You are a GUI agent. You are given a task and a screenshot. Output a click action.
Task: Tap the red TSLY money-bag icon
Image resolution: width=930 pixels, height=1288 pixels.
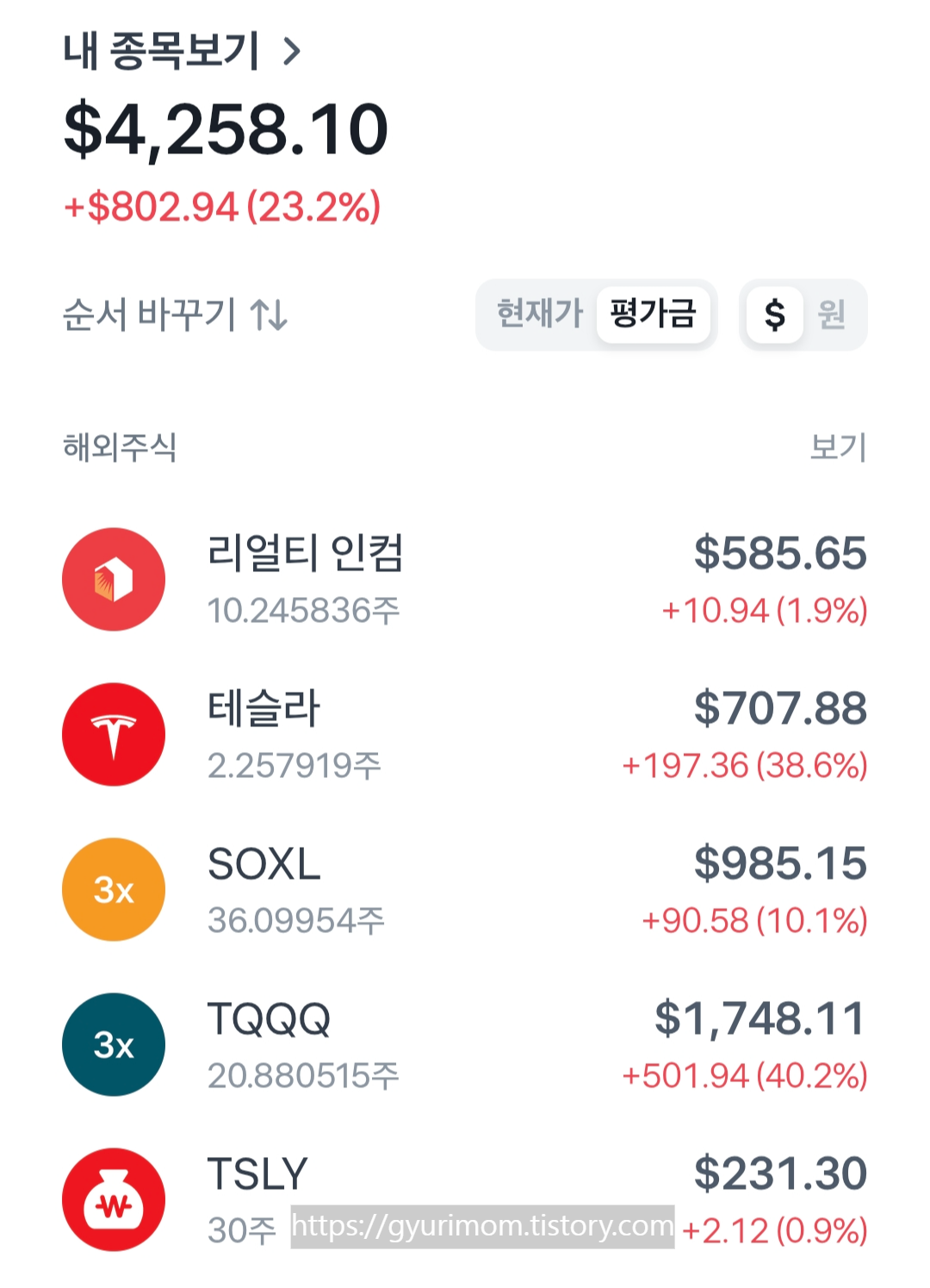coord(113,1198)
